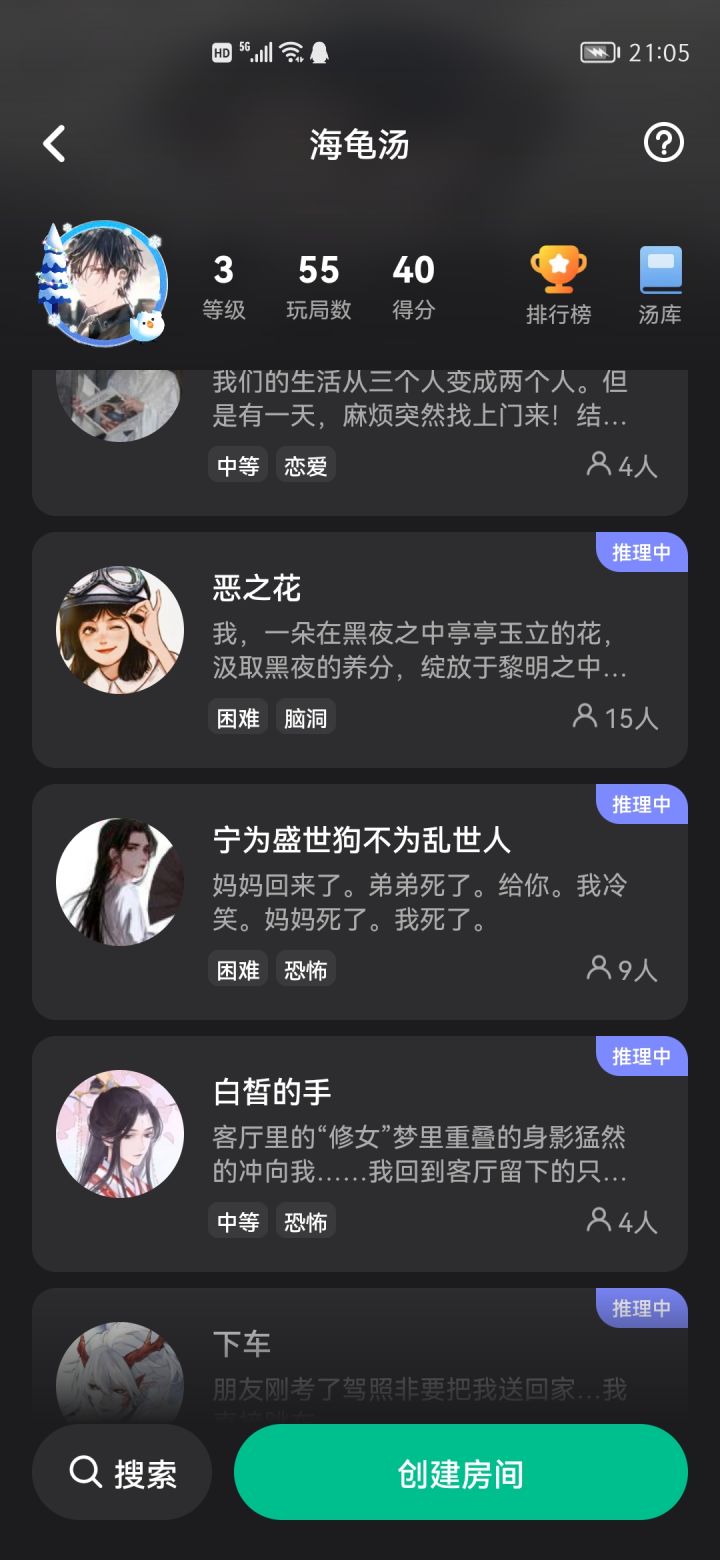
Task: Open the 宁为盛世狗不为乱世人 room
Action: coord(360,902)
